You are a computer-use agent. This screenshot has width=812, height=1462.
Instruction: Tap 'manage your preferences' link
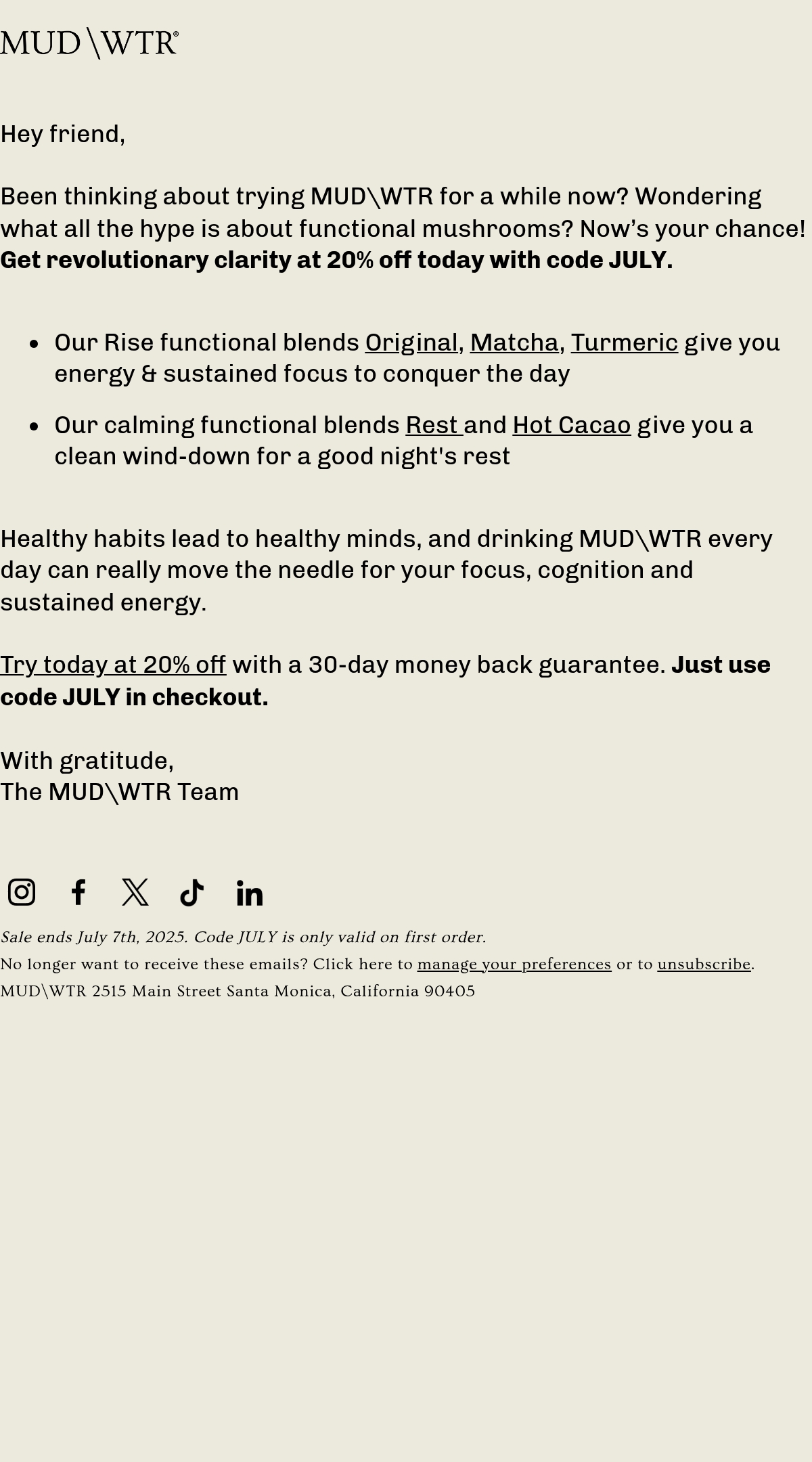514,964
